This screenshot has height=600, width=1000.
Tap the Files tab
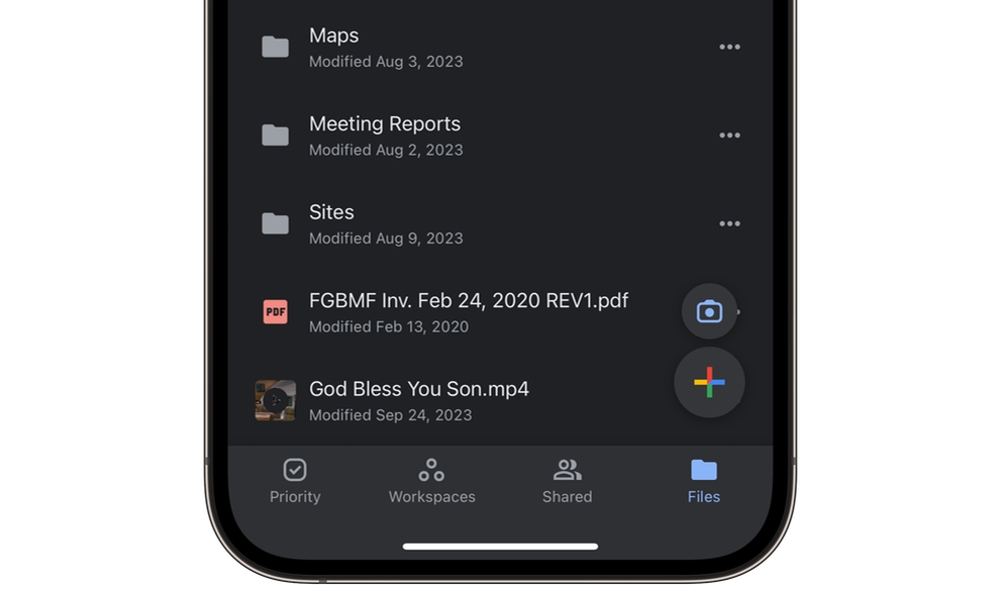coord(704,481)
